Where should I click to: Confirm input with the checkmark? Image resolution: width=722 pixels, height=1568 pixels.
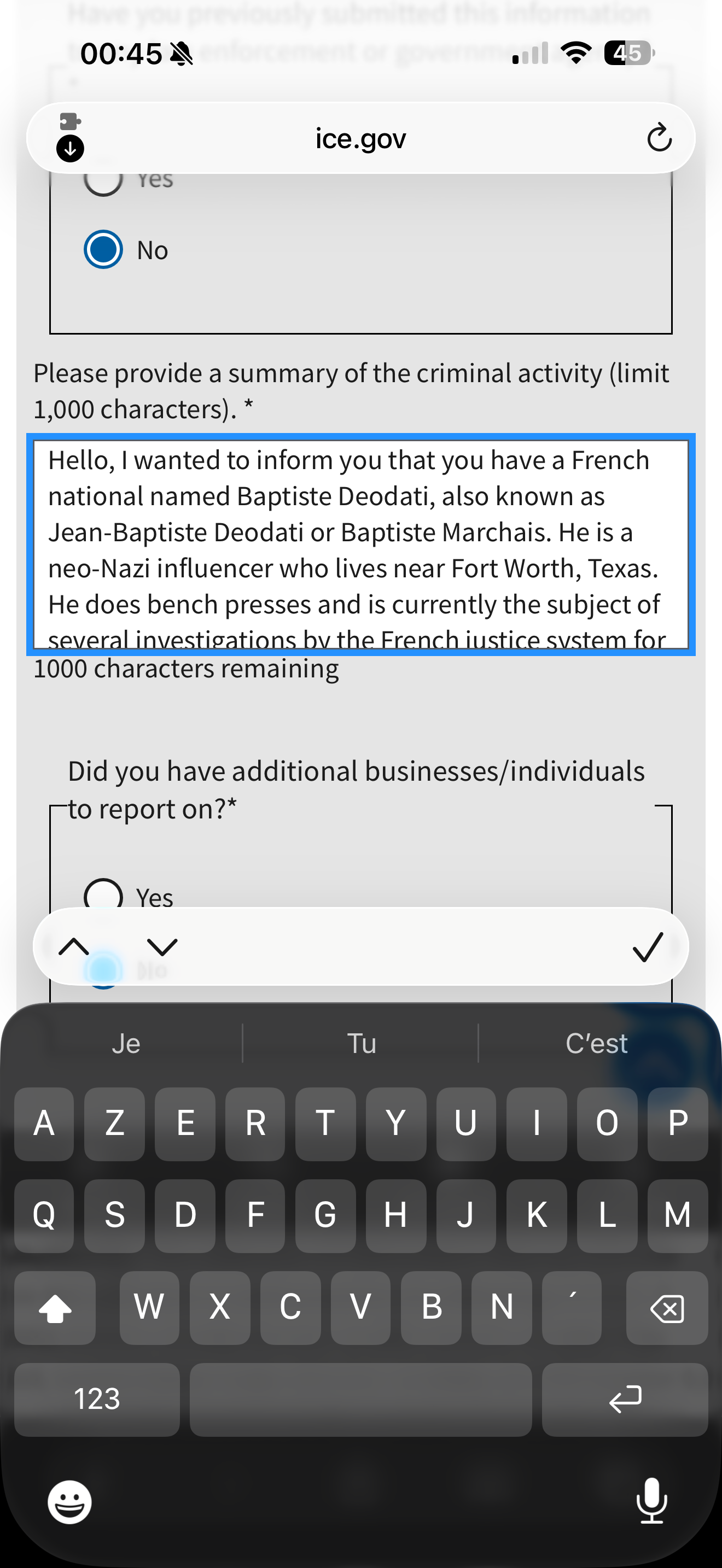(x=647, y=946)
